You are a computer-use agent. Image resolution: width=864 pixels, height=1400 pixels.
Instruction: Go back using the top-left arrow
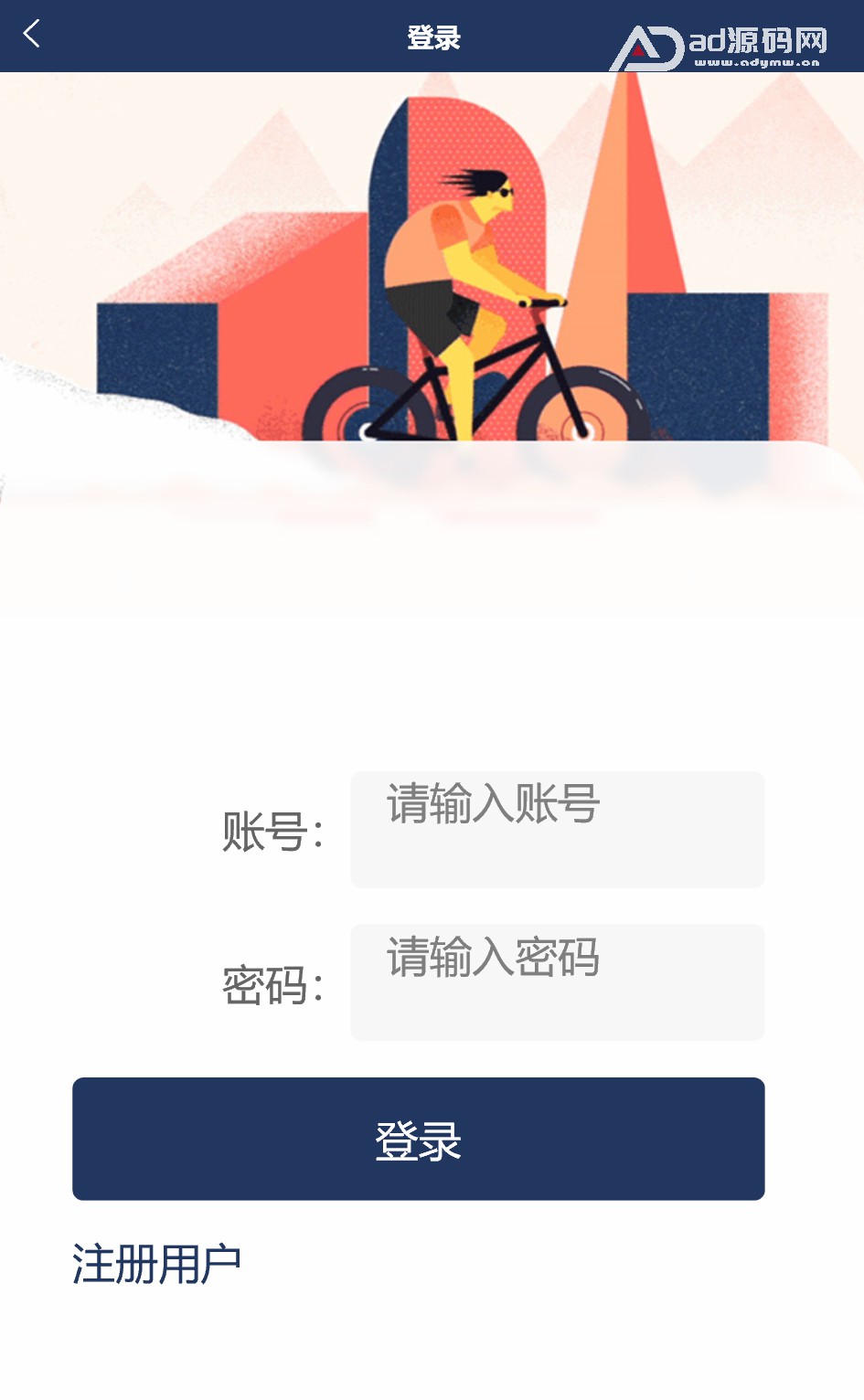tap(32, 35)
